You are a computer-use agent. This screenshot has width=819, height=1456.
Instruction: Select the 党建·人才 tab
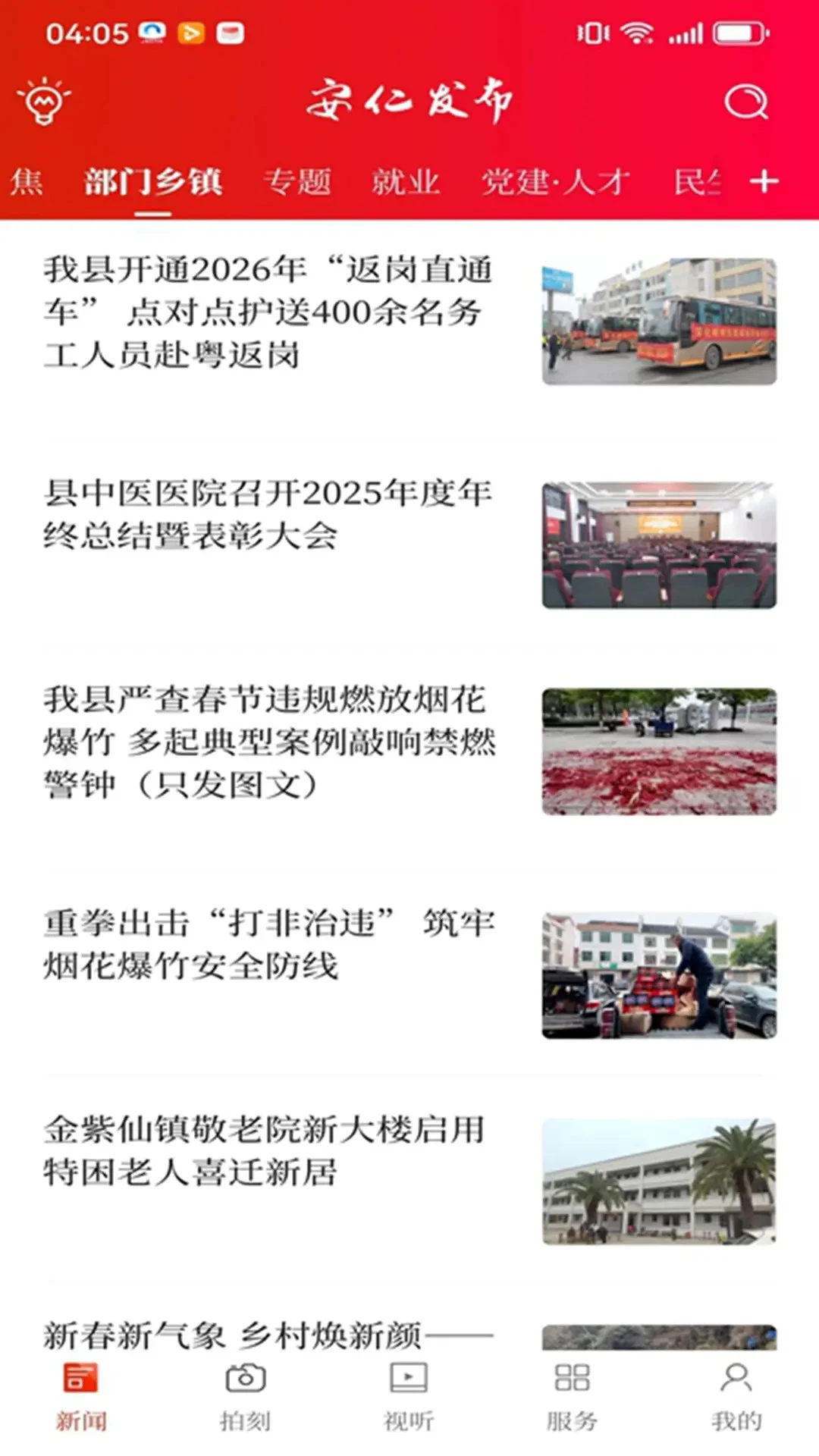555,182
